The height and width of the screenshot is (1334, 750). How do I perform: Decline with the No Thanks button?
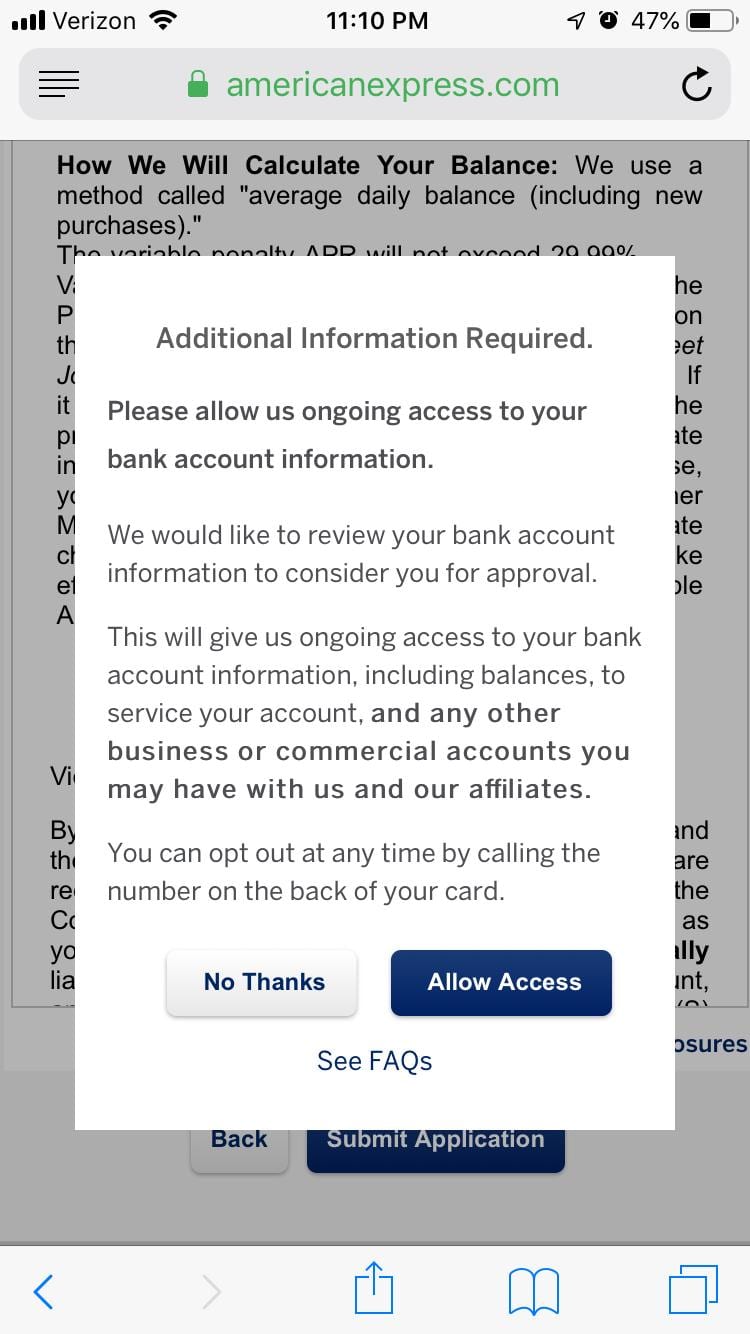point(261,981)
